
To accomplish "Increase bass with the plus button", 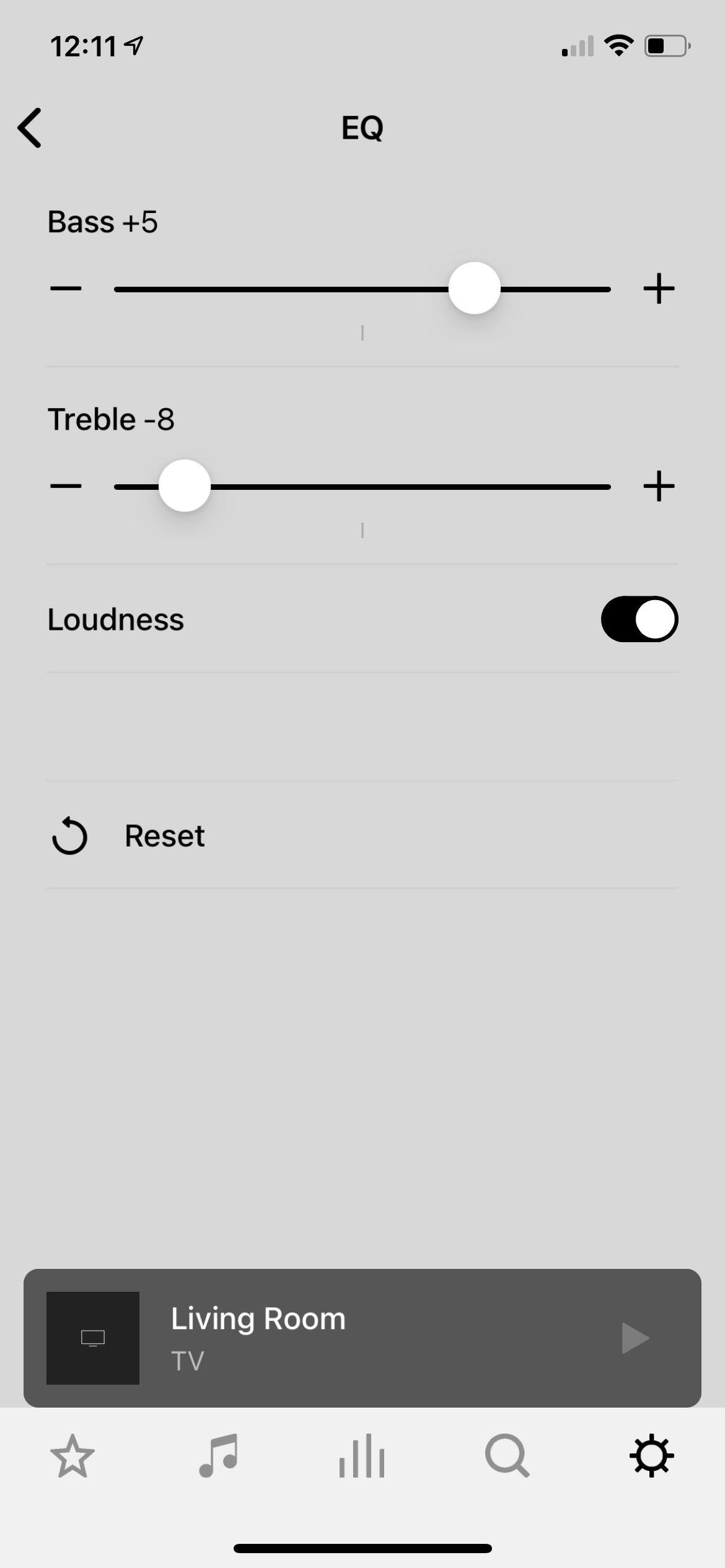I will click(x=658, y=289).
